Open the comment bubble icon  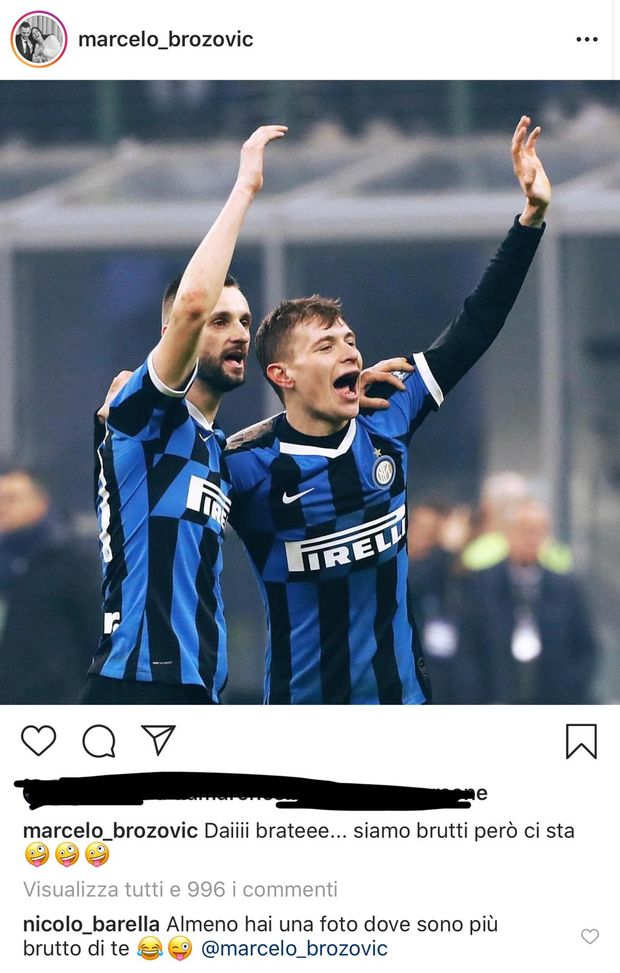point(98,741)
